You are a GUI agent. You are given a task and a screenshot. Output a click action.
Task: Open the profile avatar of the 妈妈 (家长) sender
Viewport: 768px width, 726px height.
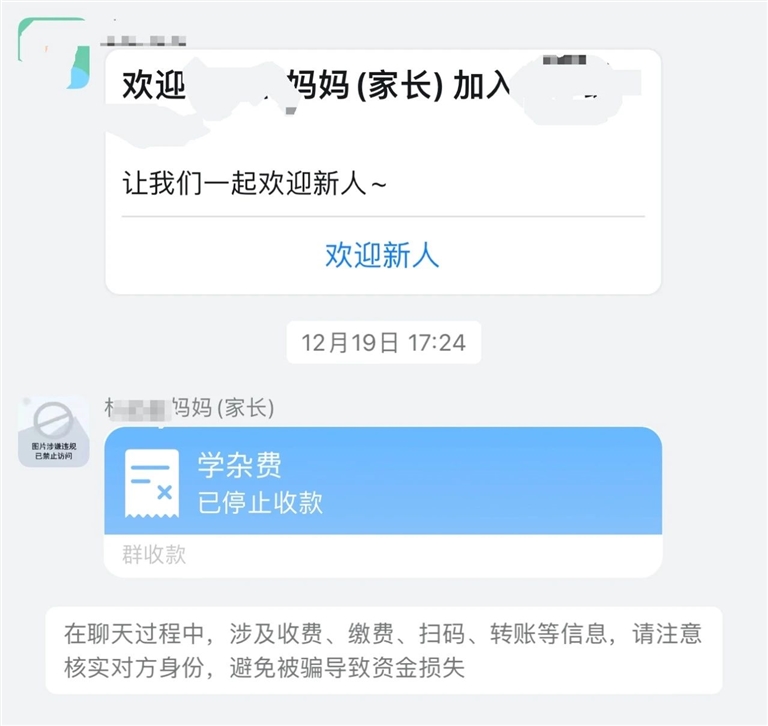(x=54, y=432)
